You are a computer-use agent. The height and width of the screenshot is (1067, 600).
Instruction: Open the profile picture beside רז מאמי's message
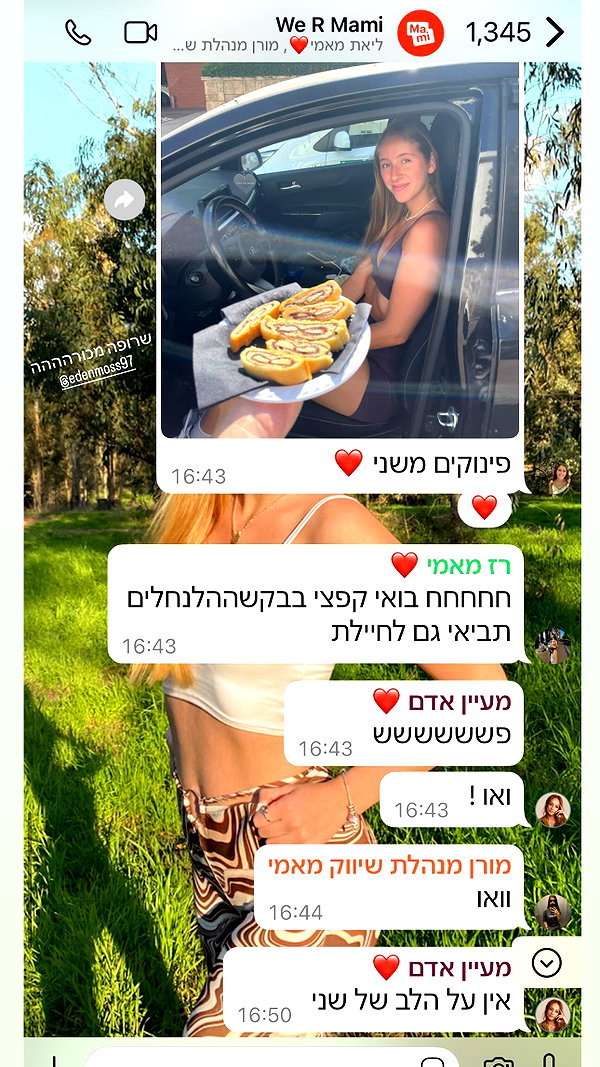coord(552,646)
